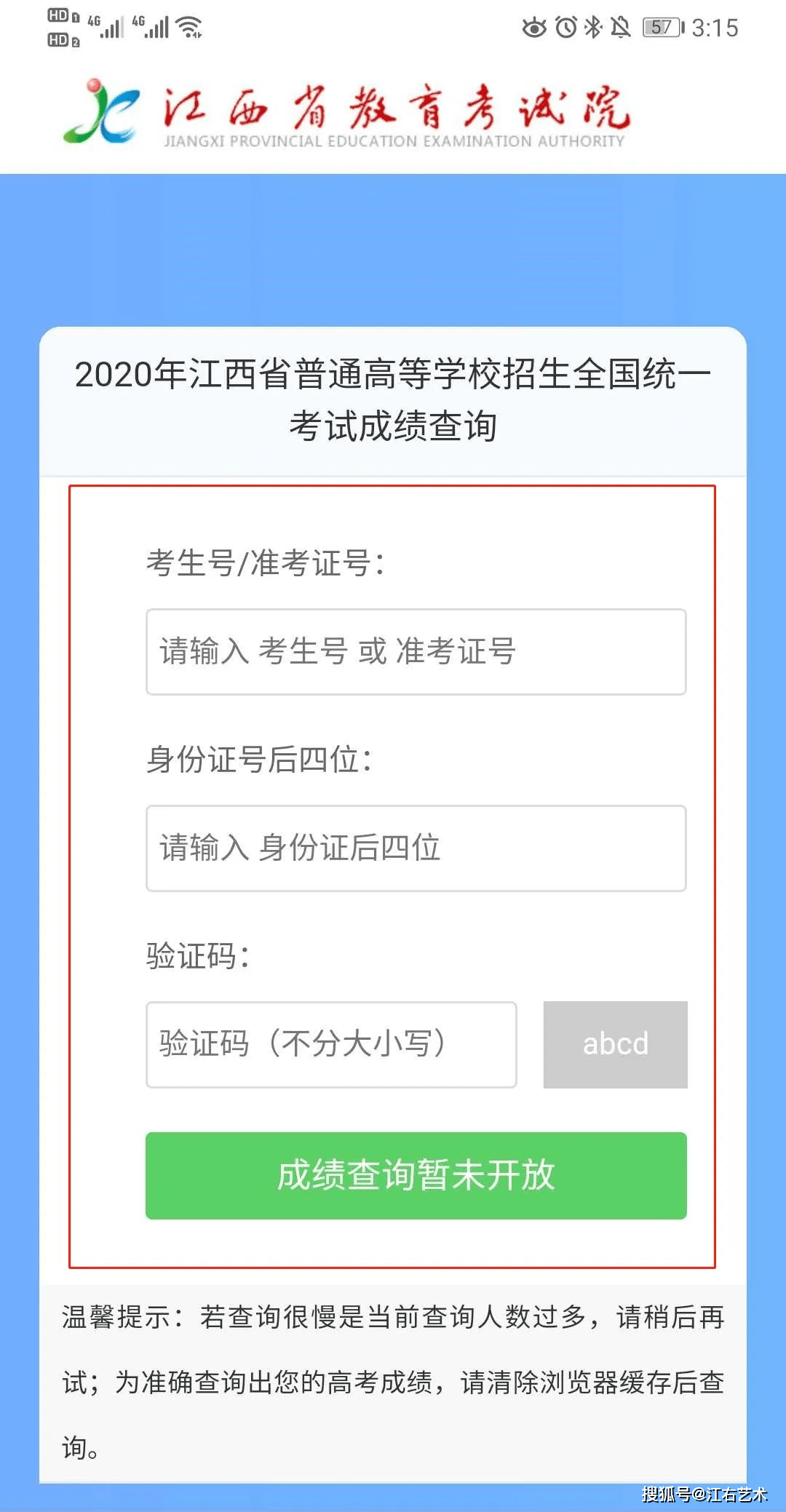Screen dimensions: 786x1512
Task: Tap the 考生号/准考证号 input field
Action: pyautogui.click(x=416, y=652)
